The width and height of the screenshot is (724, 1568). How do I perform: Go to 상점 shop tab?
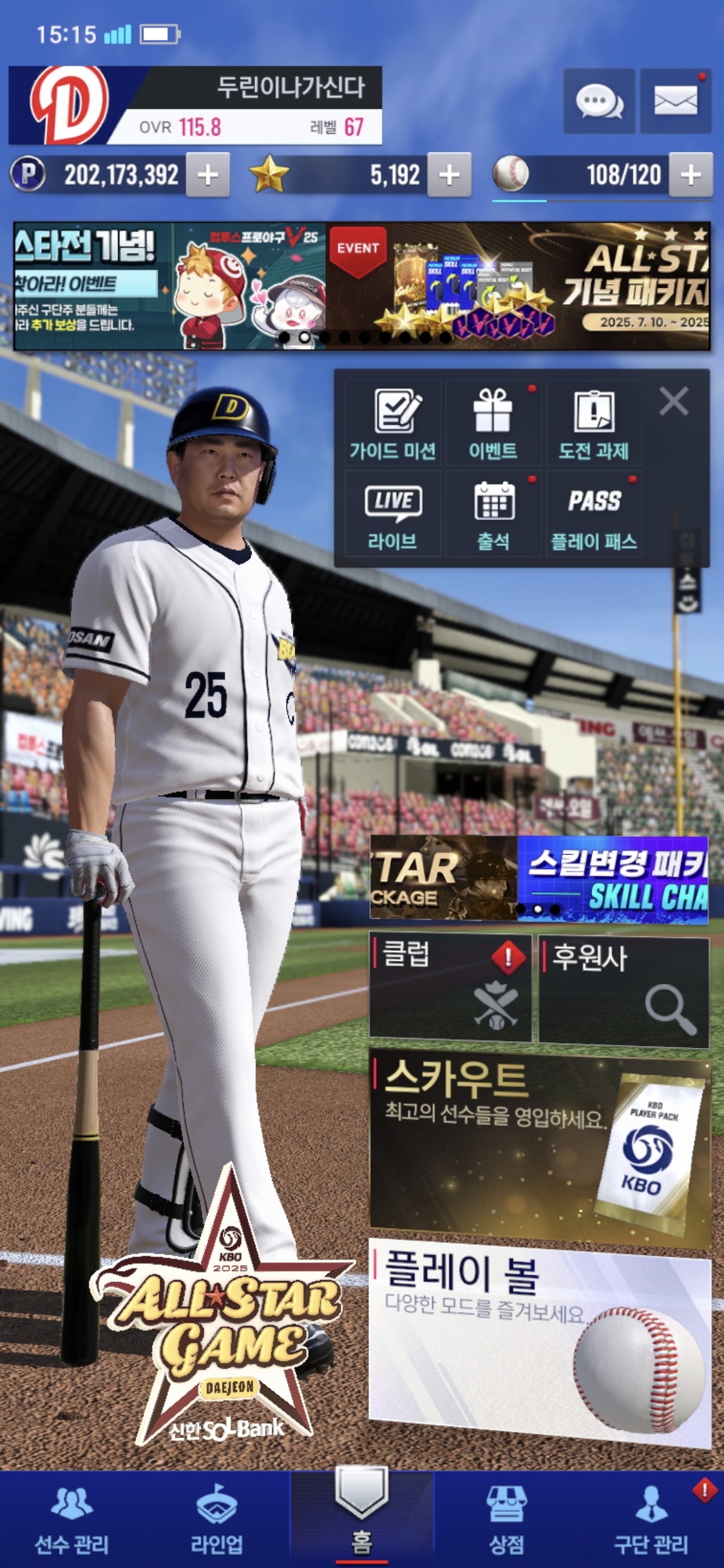(x=507, y=1518)
